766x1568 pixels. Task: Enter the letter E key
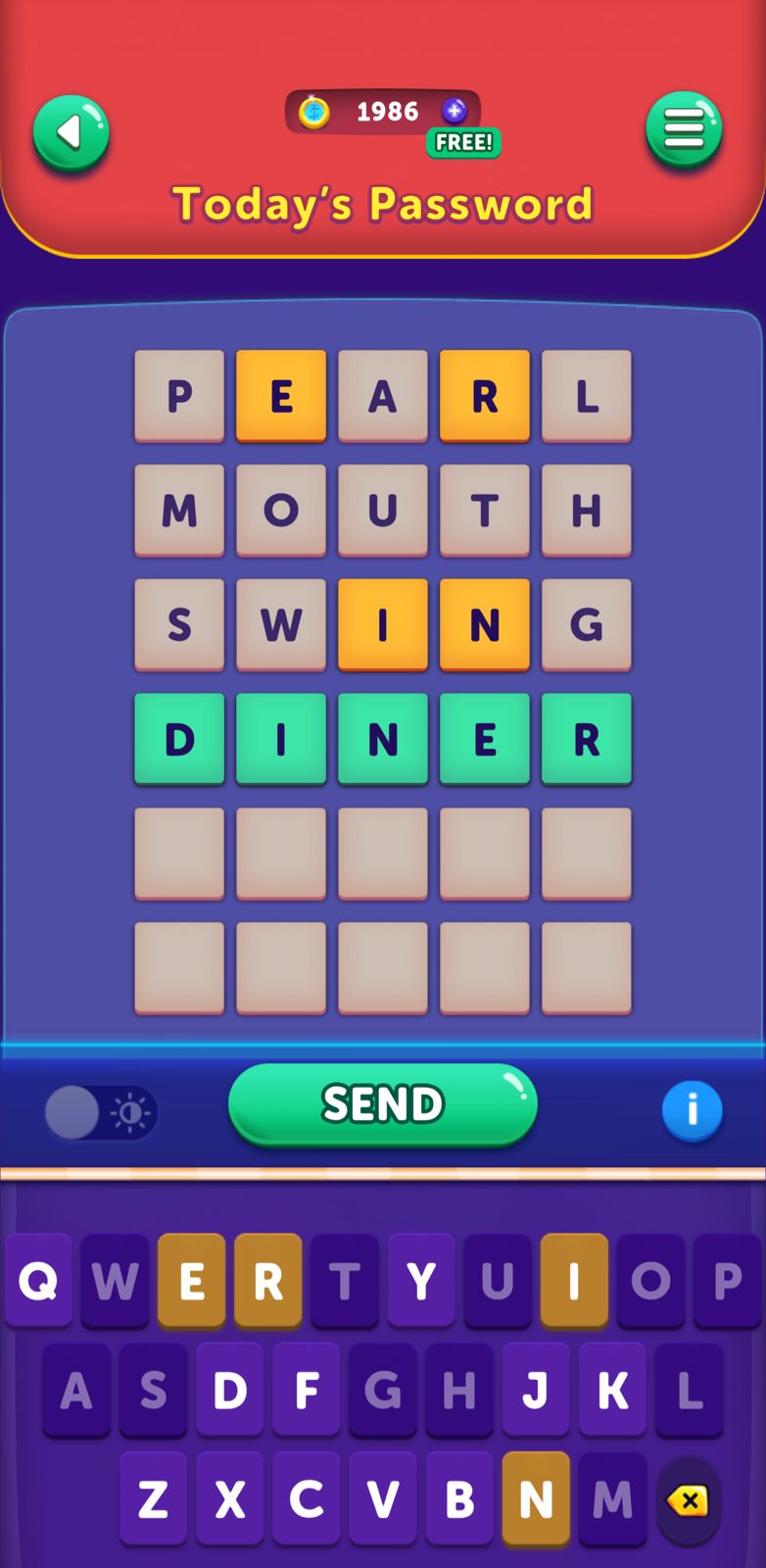(x=192, y=1280)
